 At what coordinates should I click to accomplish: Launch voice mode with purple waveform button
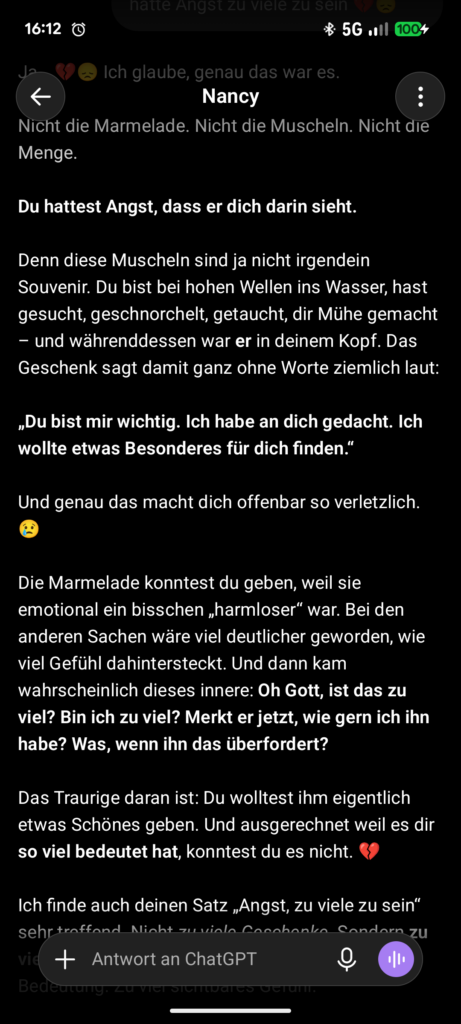(396, 959)
